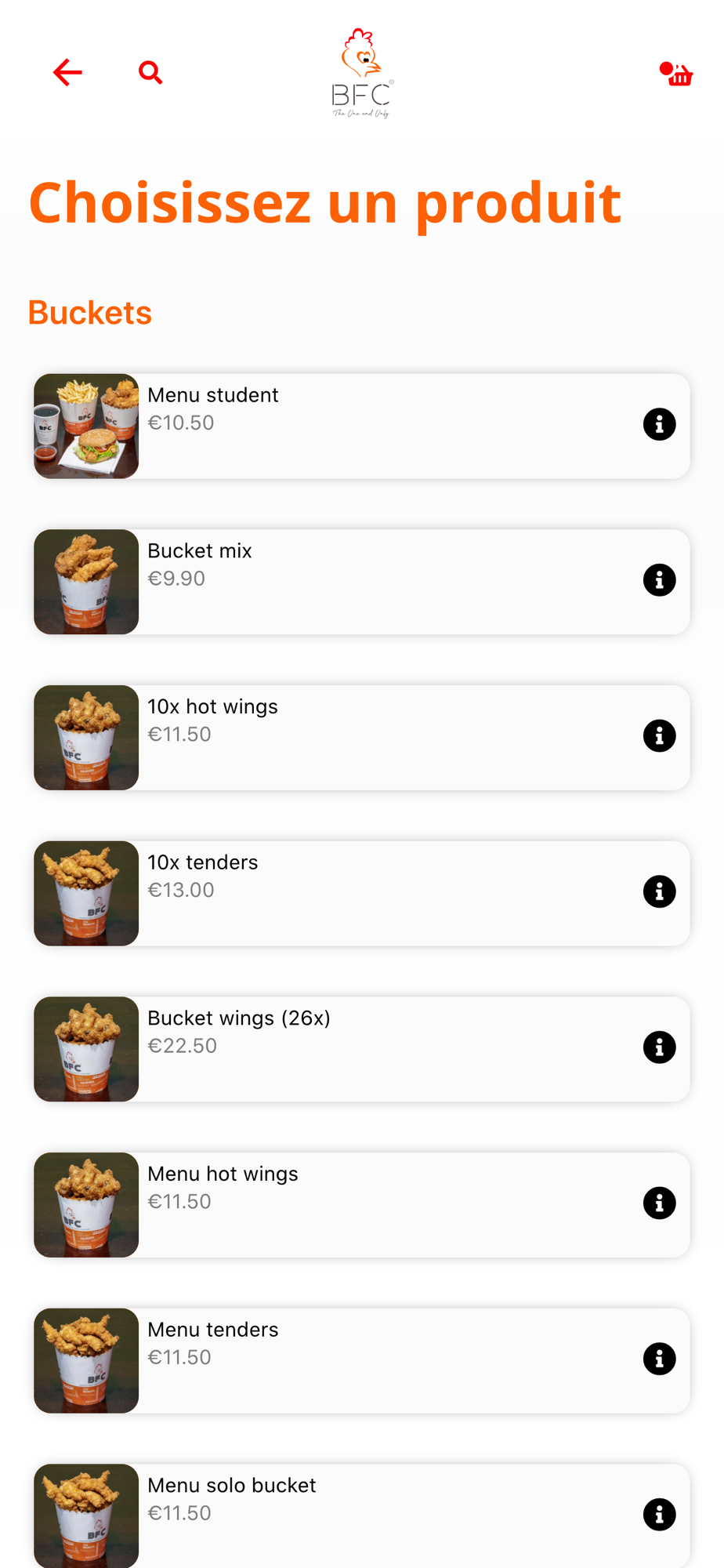
Task: Go back using the red arrow
Action: point(67,72)
